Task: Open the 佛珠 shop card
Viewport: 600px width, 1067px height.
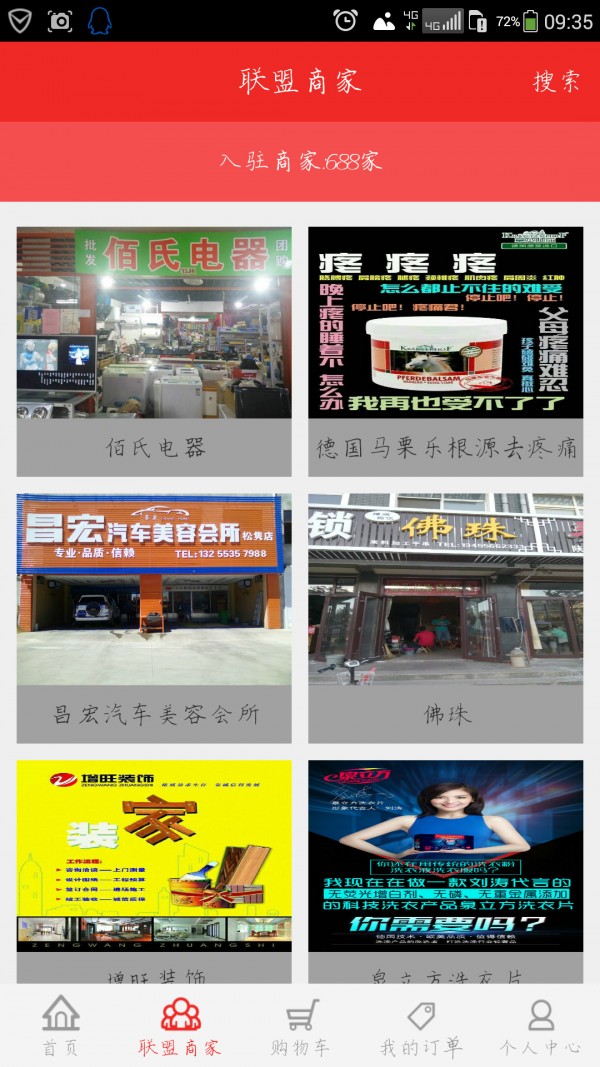Action: click(x=445, y=617)
